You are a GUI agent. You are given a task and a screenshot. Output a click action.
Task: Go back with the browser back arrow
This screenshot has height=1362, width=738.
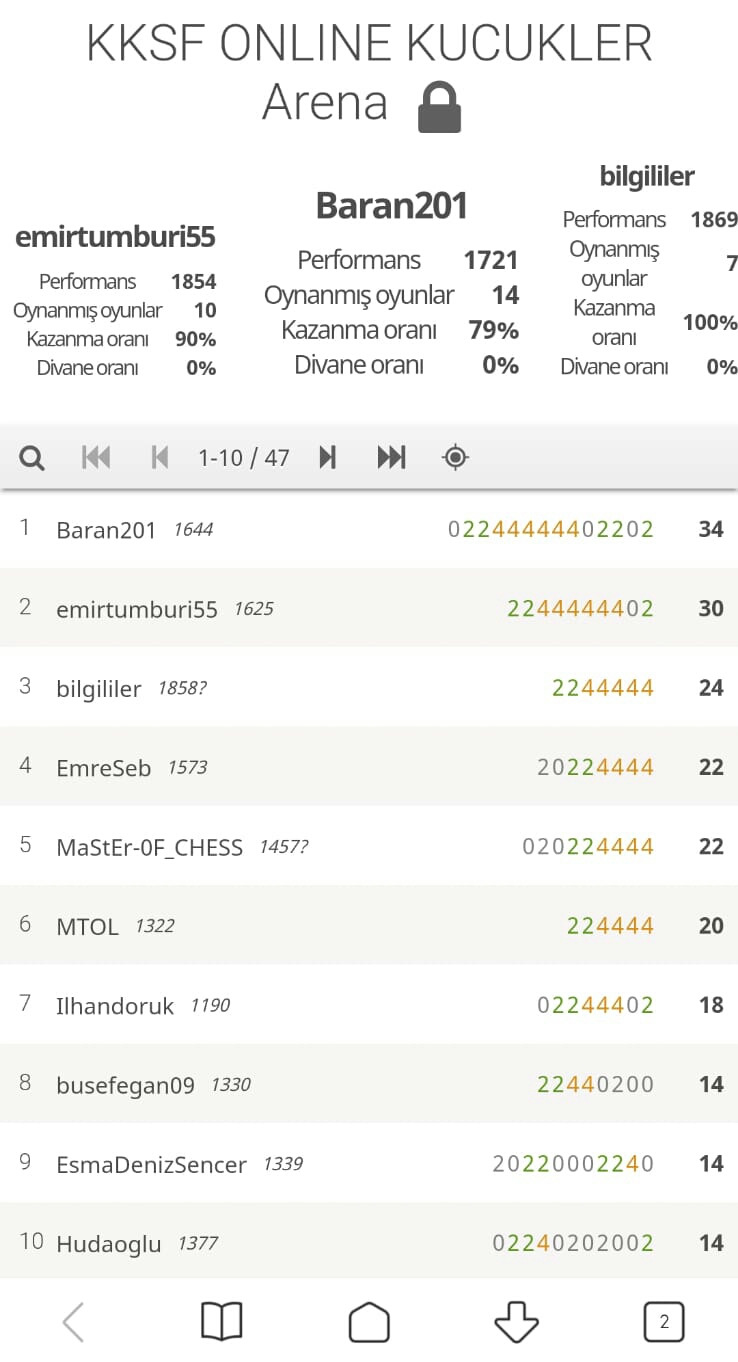point(73,1322)
